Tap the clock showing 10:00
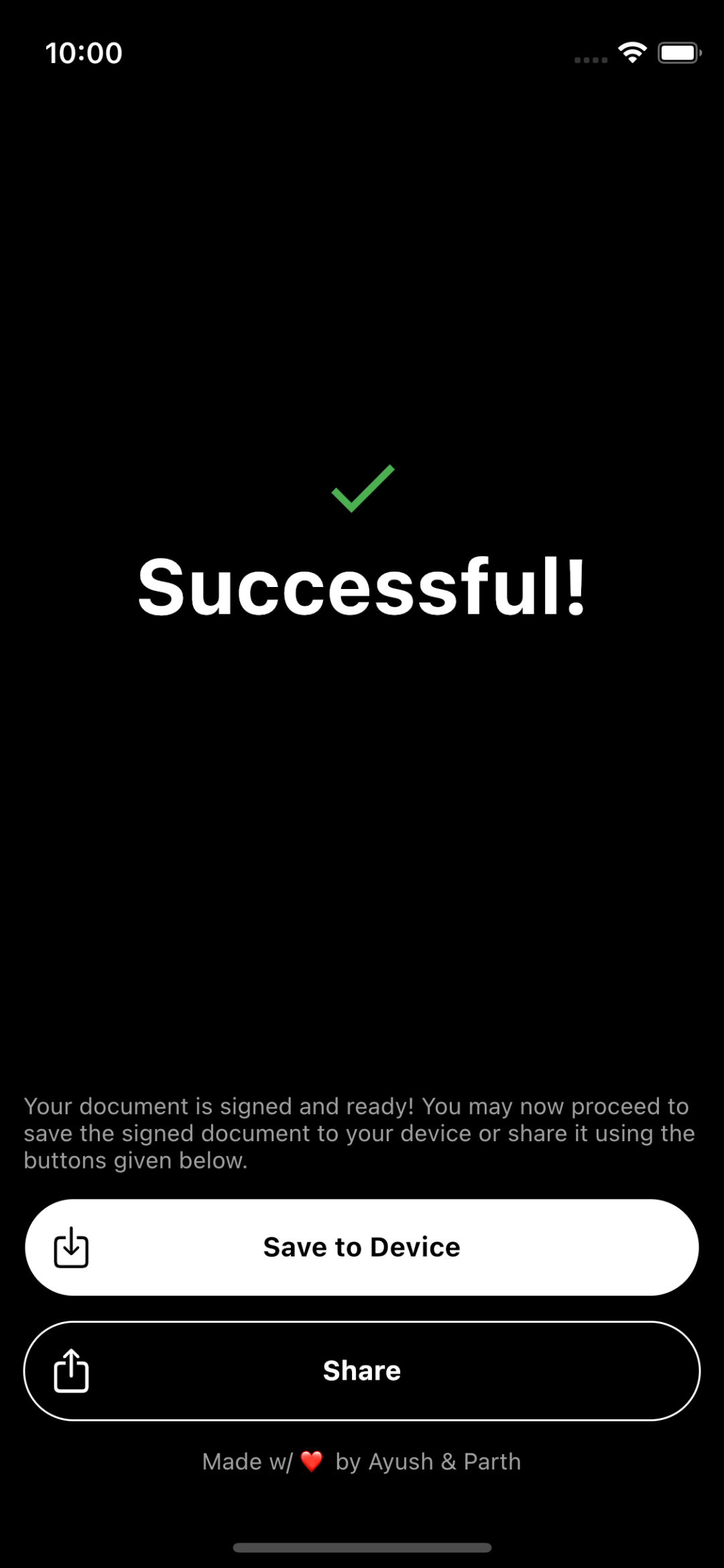This screenshot has height=1568, width=724. pyautogui.click(x=83, y=52)
